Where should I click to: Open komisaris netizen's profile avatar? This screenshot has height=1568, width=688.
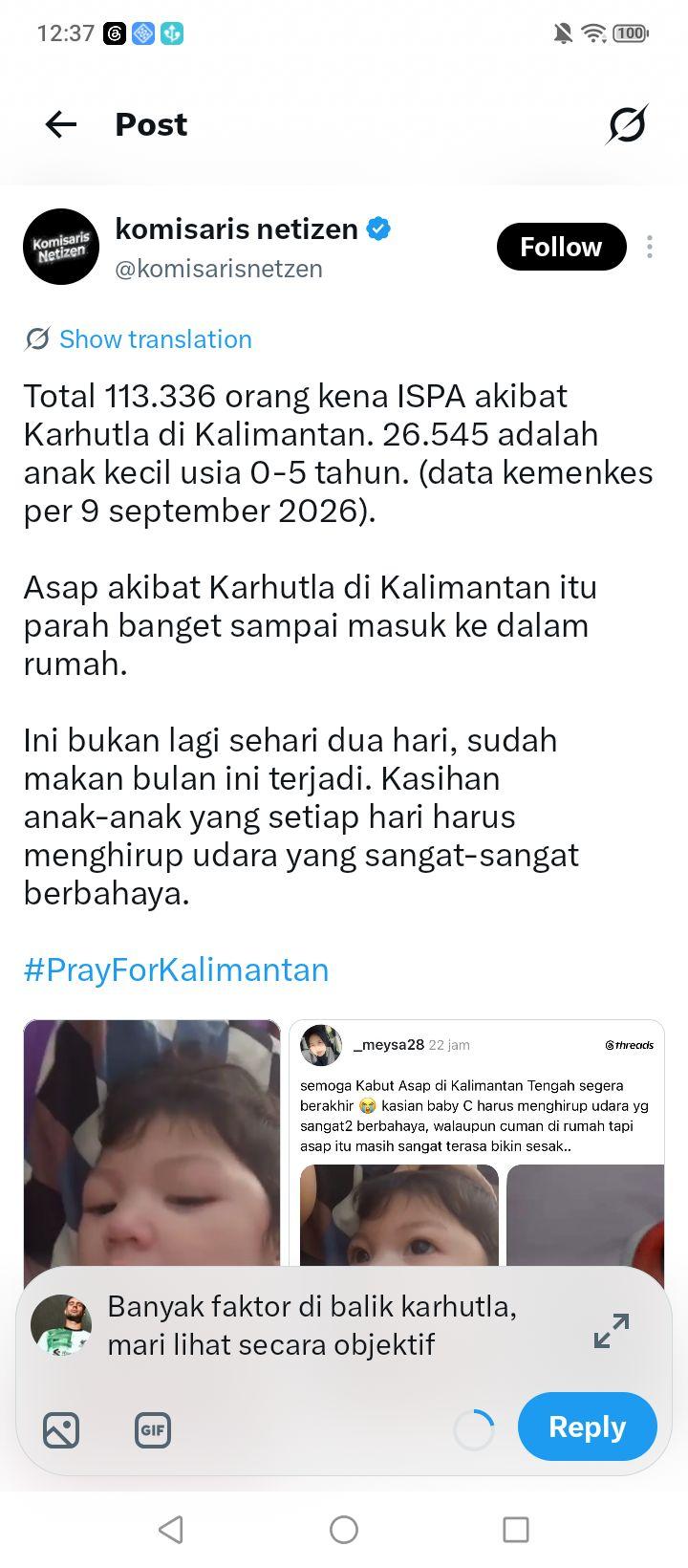[x=61, y=247]
